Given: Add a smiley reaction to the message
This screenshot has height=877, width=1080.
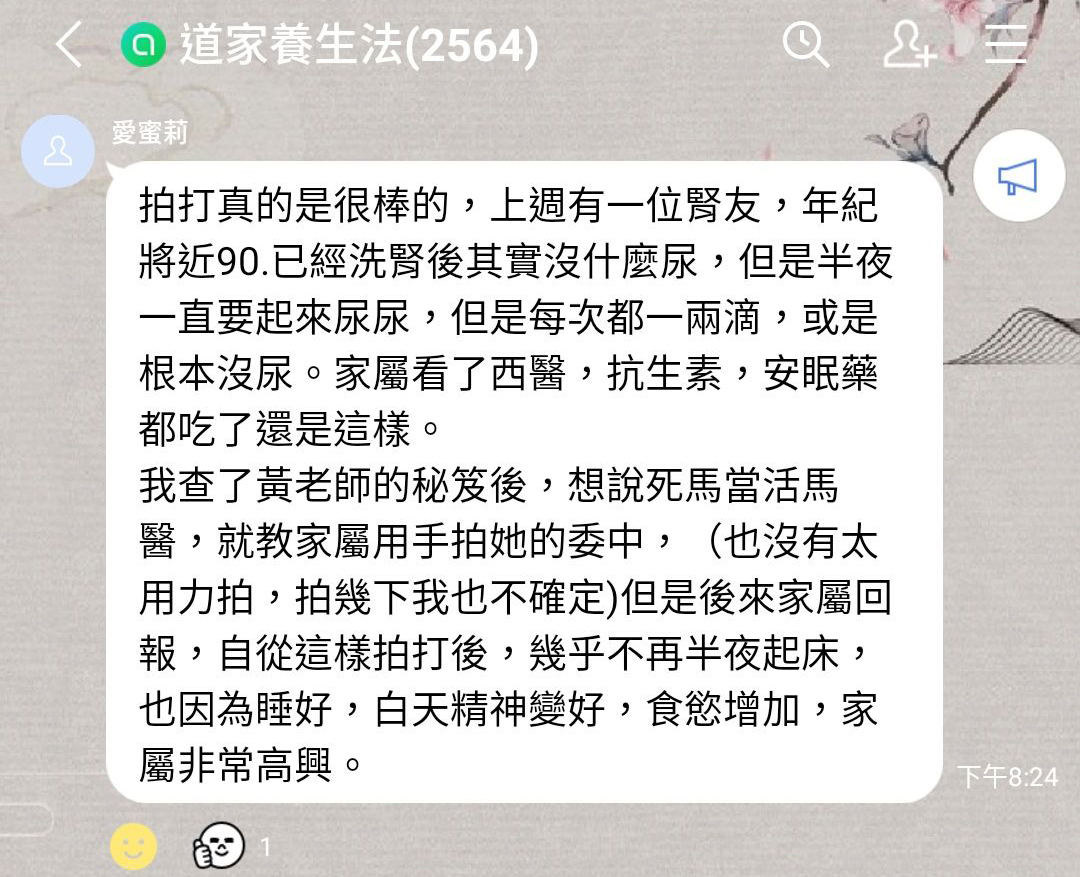Looking at the screenshot, I should [x=133, y=847].
